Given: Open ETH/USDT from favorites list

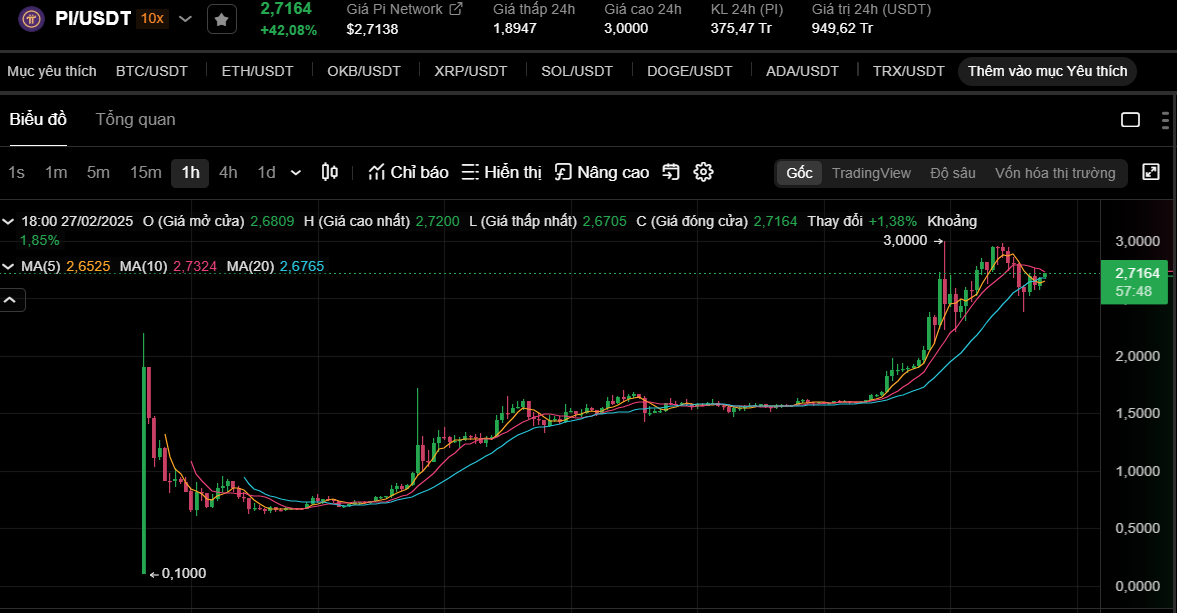Looking at the screenshot, I should tap(258, 71).
